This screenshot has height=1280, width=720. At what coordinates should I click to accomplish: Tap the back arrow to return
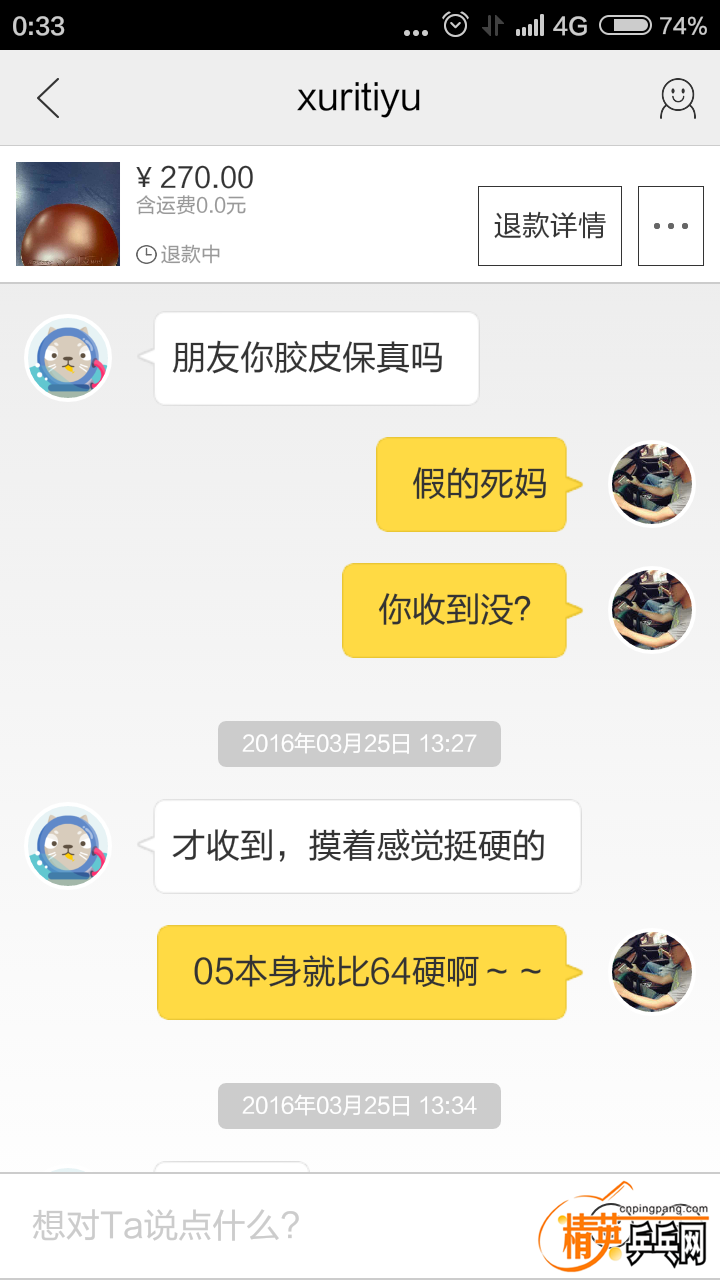pos(48,97)
